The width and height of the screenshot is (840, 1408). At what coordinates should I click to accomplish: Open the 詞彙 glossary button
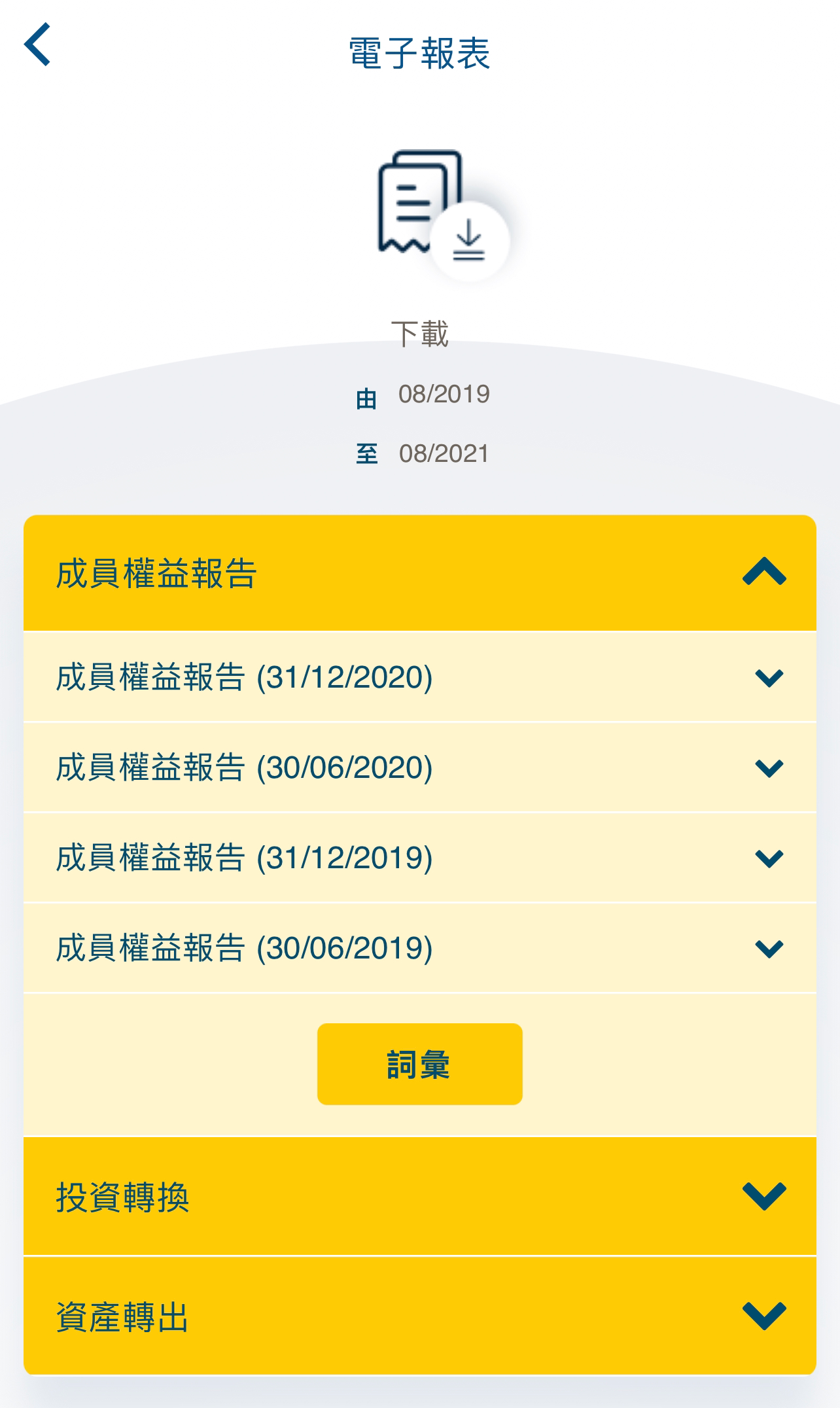tap(420, 1065)
